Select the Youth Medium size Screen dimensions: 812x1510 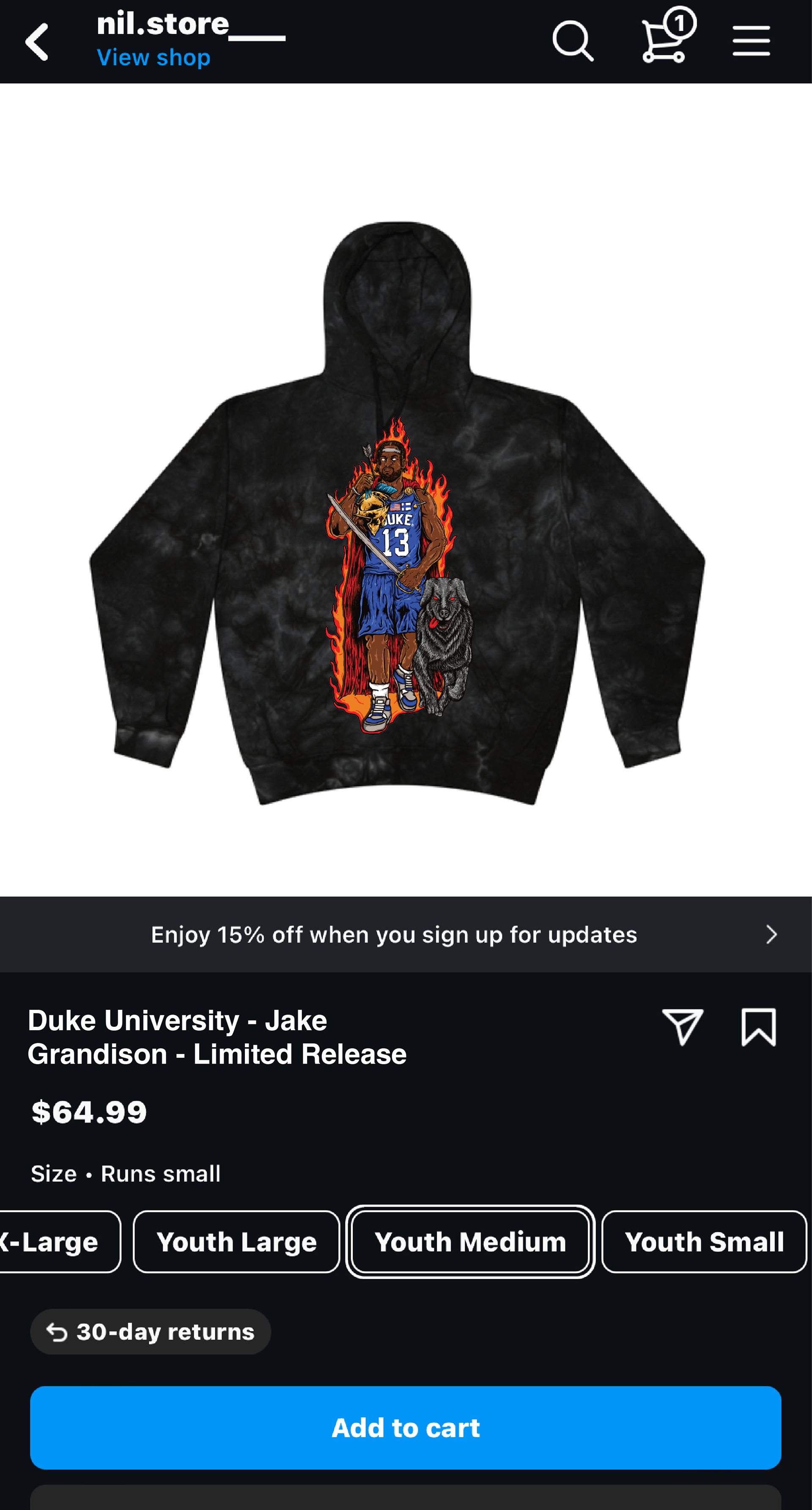coord(470,1241)
